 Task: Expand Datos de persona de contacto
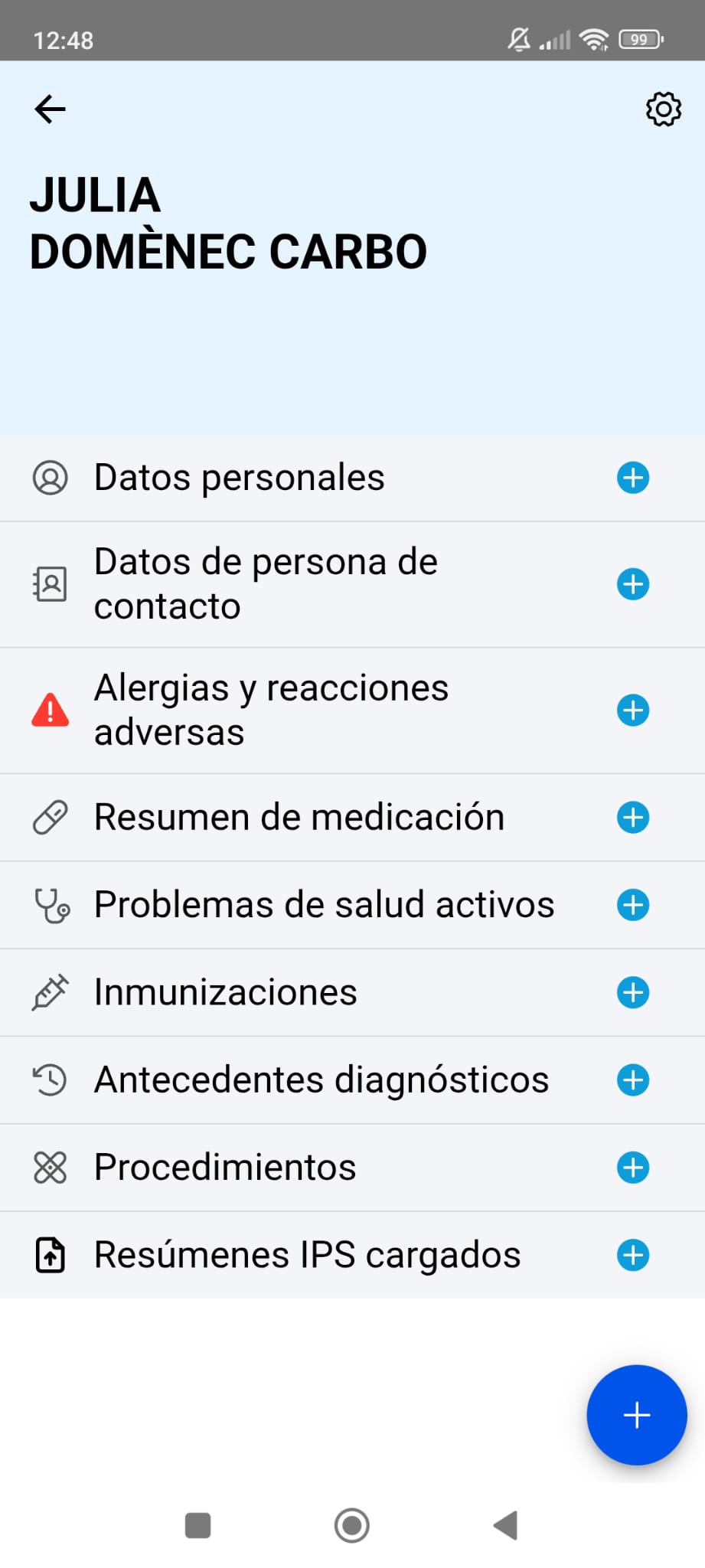pyautogui.click(x=633, y=584)
